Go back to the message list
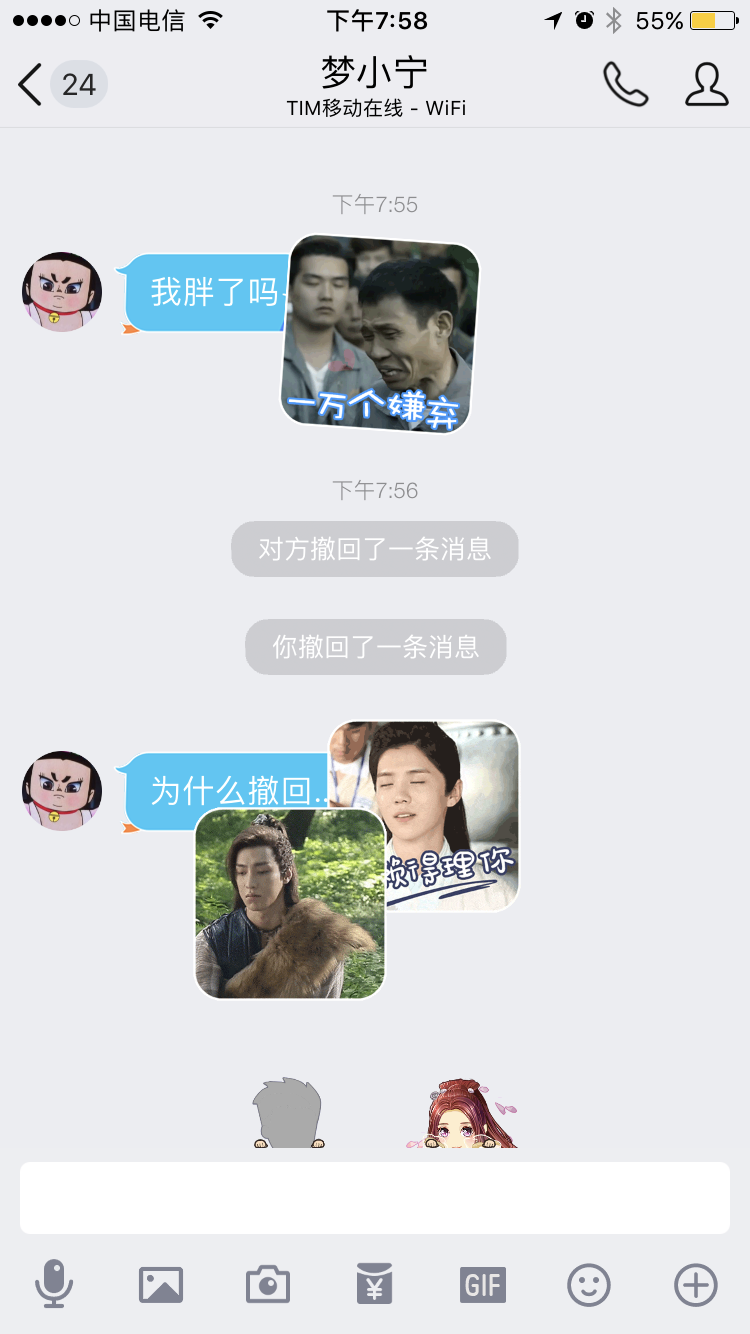 [32, 85]
